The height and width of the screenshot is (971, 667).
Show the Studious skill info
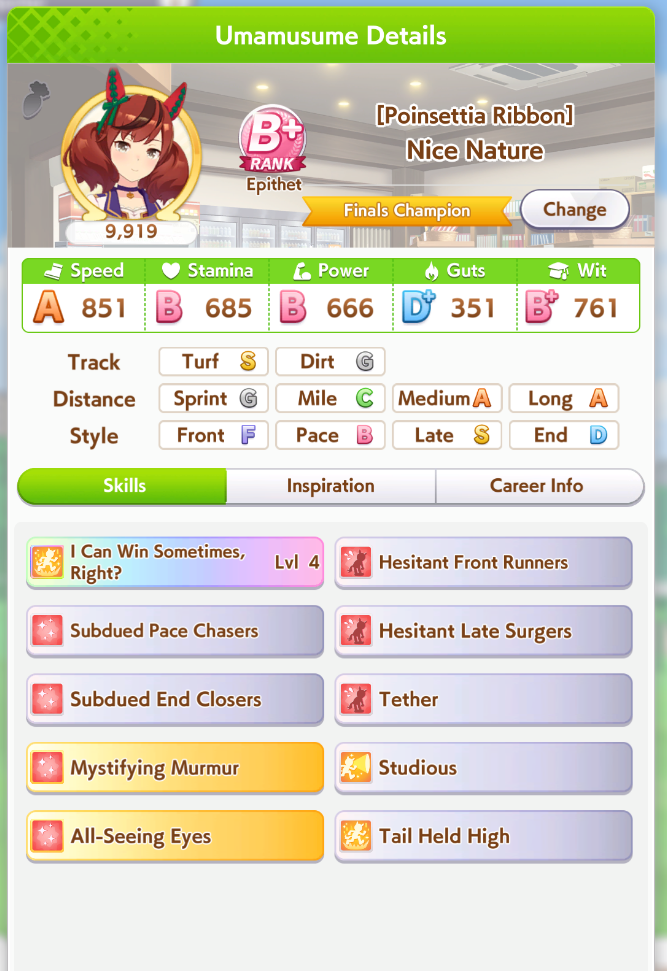coord(483,768)
